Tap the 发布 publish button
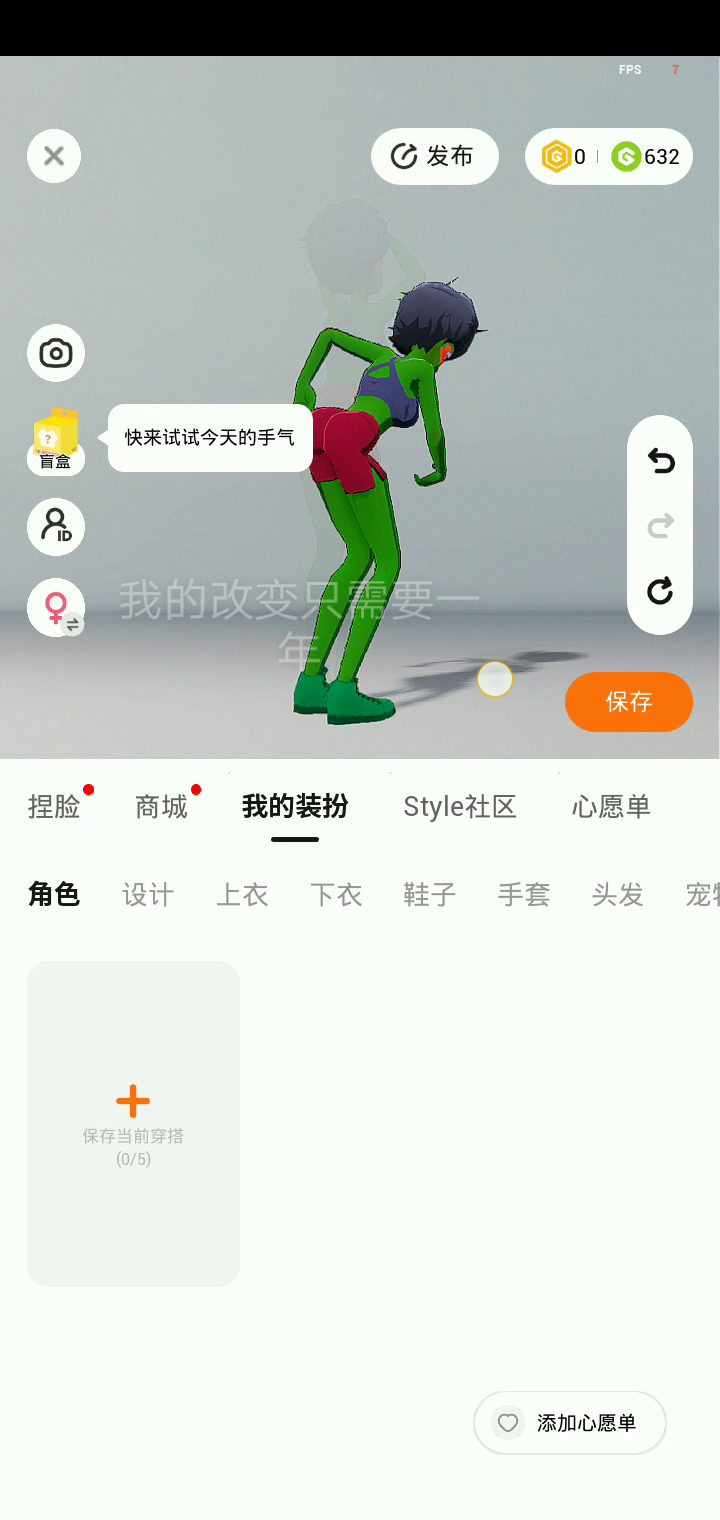720x1520 pixels. click(x=434, y=157)
